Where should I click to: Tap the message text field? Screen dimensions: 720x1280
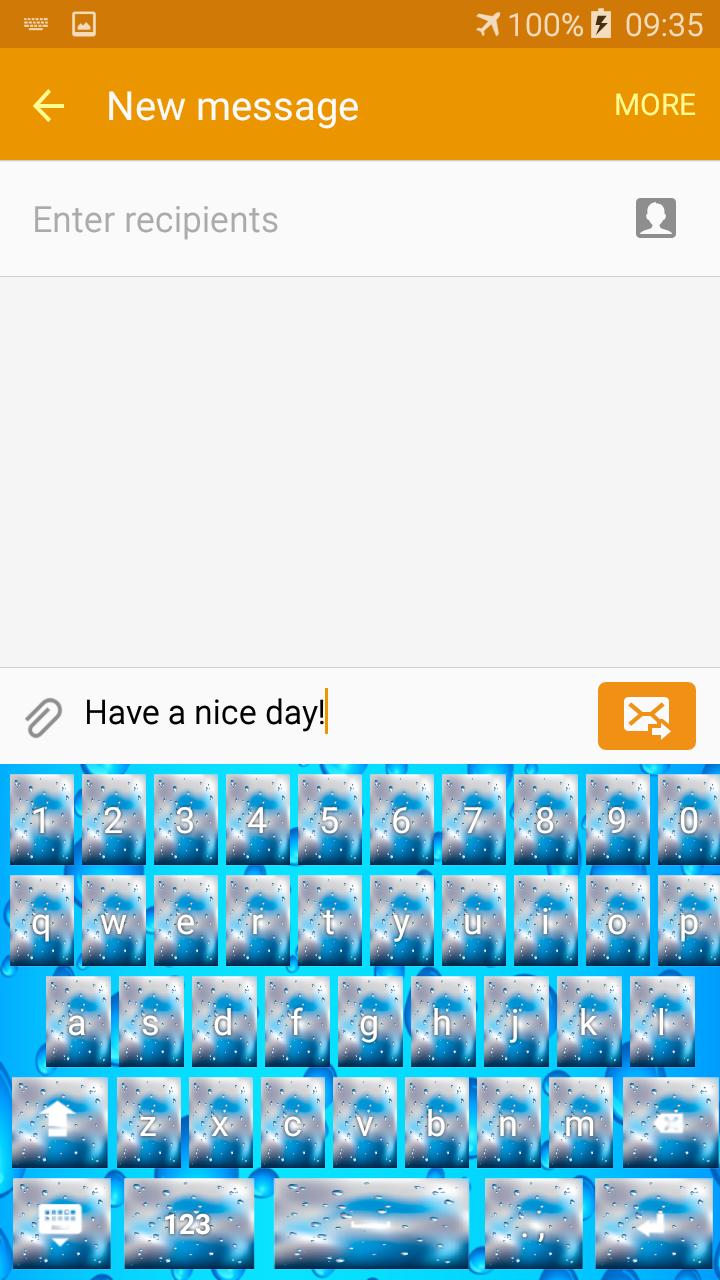click(x=330, y=714)
